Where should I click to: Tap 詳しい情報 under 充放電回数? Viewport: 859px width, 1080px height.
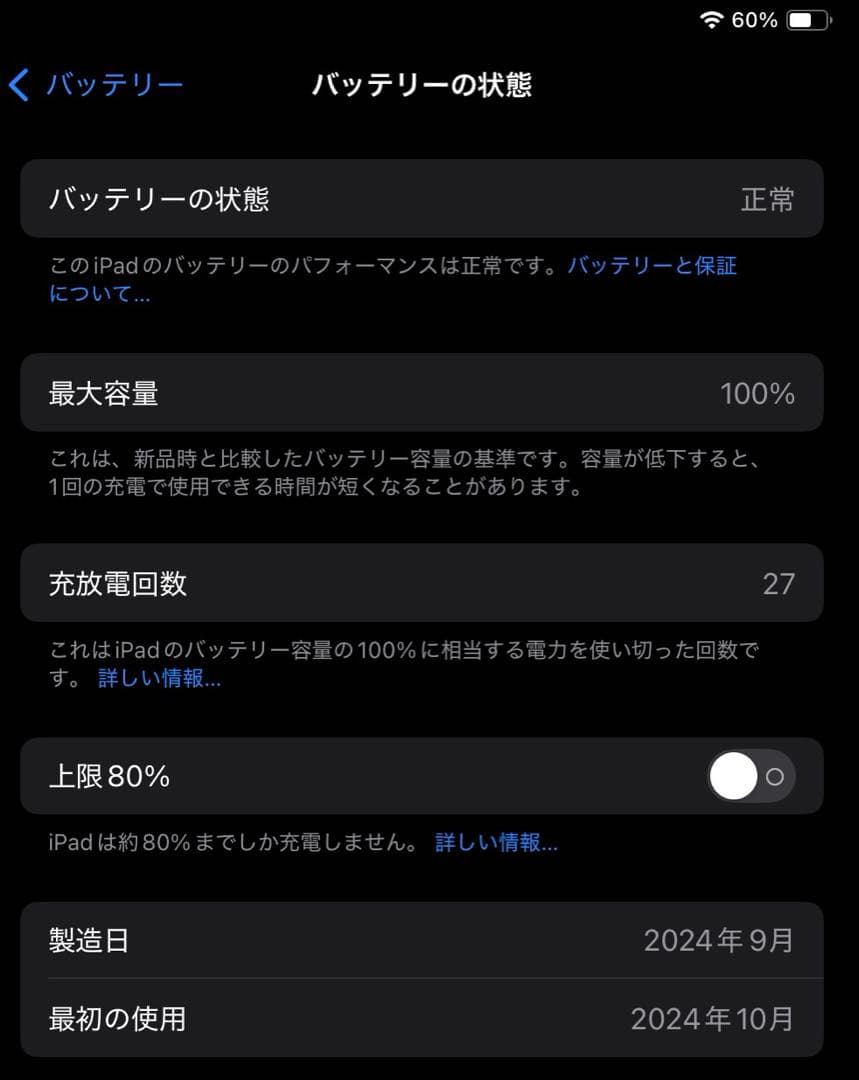(x=160, y=678)
